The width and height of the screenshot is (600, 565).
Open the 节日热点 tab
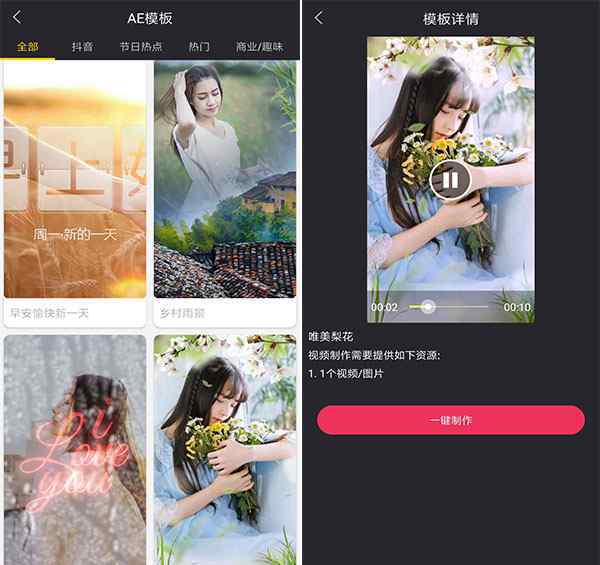(140, 47)
